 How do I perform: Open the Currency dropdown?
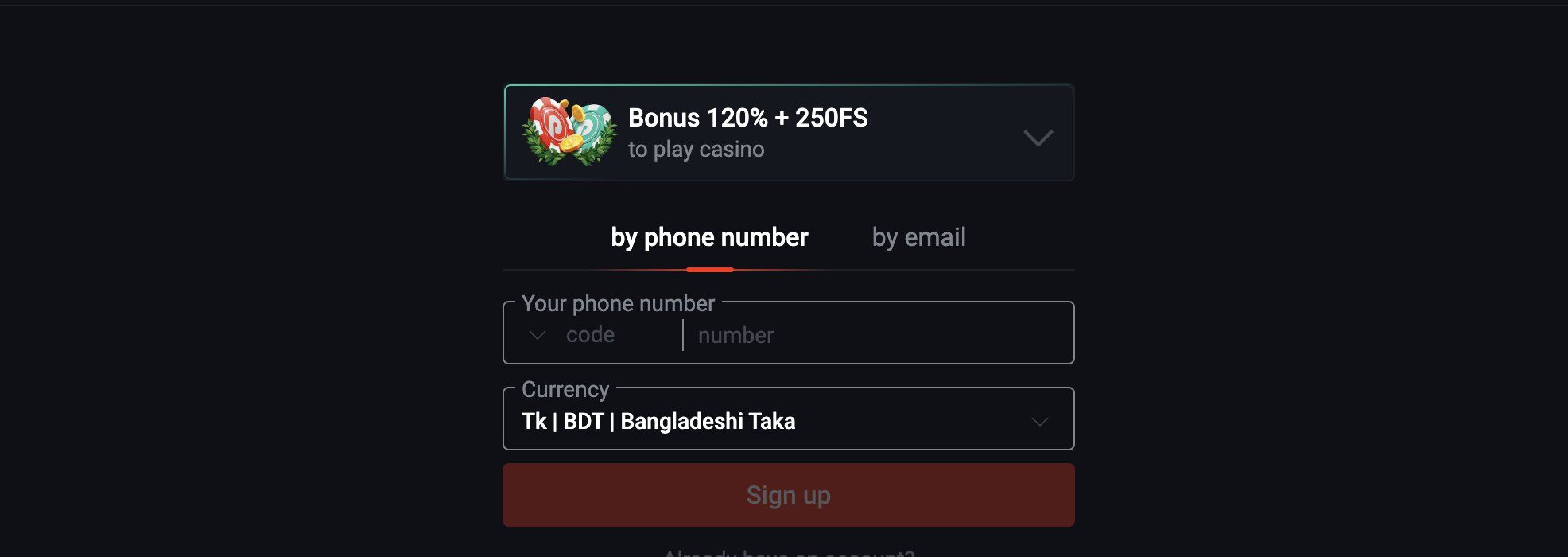click(x=1039, y=421)
